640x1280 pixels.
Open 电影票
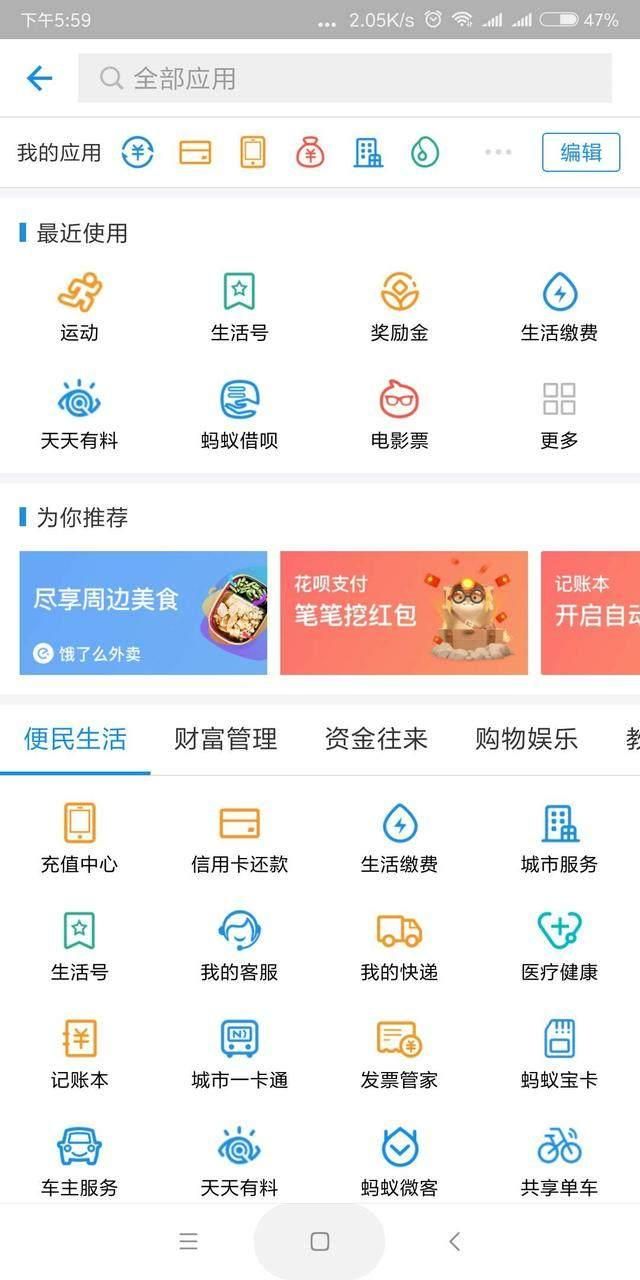pos(399,414)
